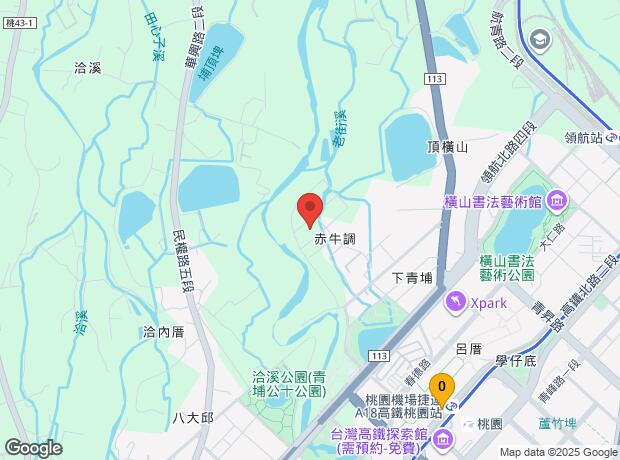Open the 橫山書法藝術館 museum marker
Viewport: 620px width, 460px height.
coord(558,202)
